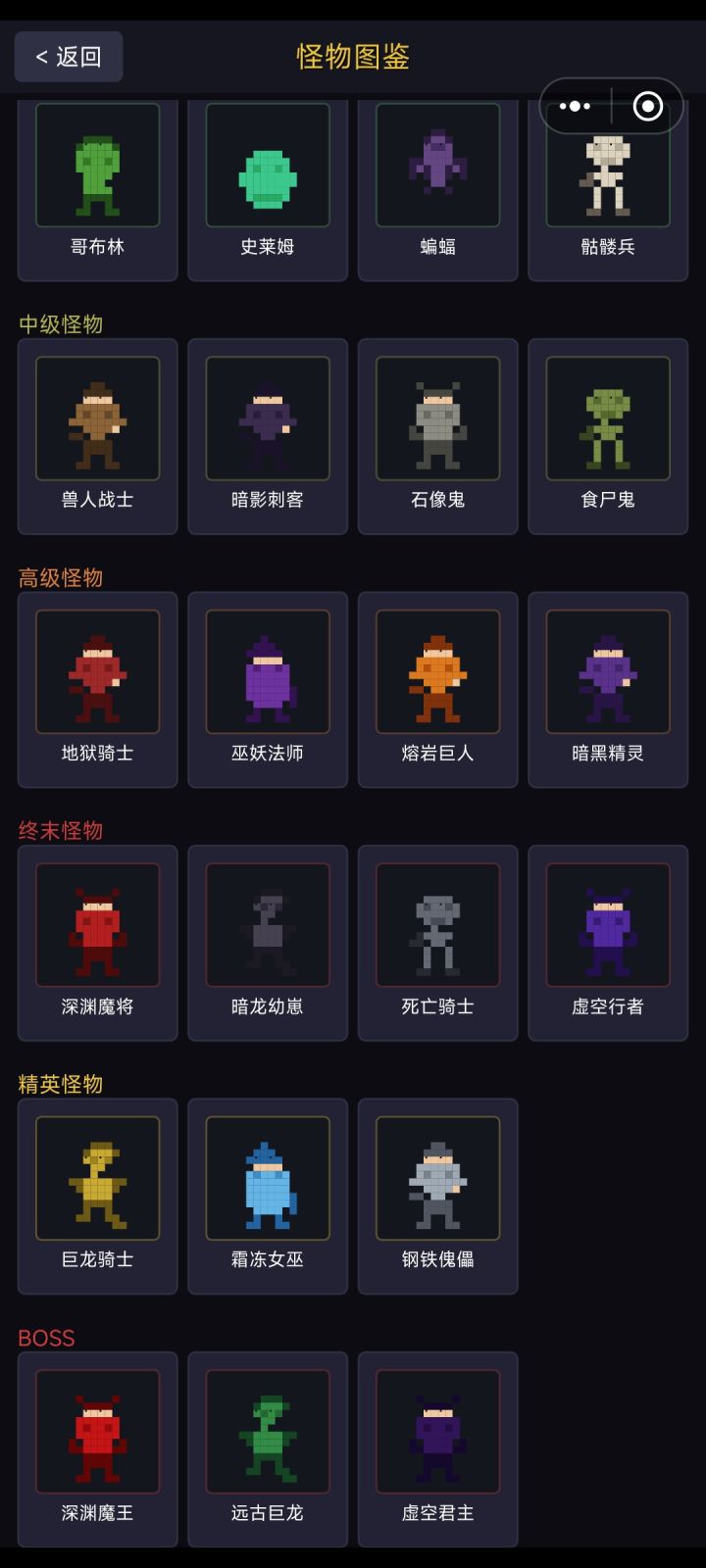Open the 深渊魔将 abyss general entry

tap(97, 923)
